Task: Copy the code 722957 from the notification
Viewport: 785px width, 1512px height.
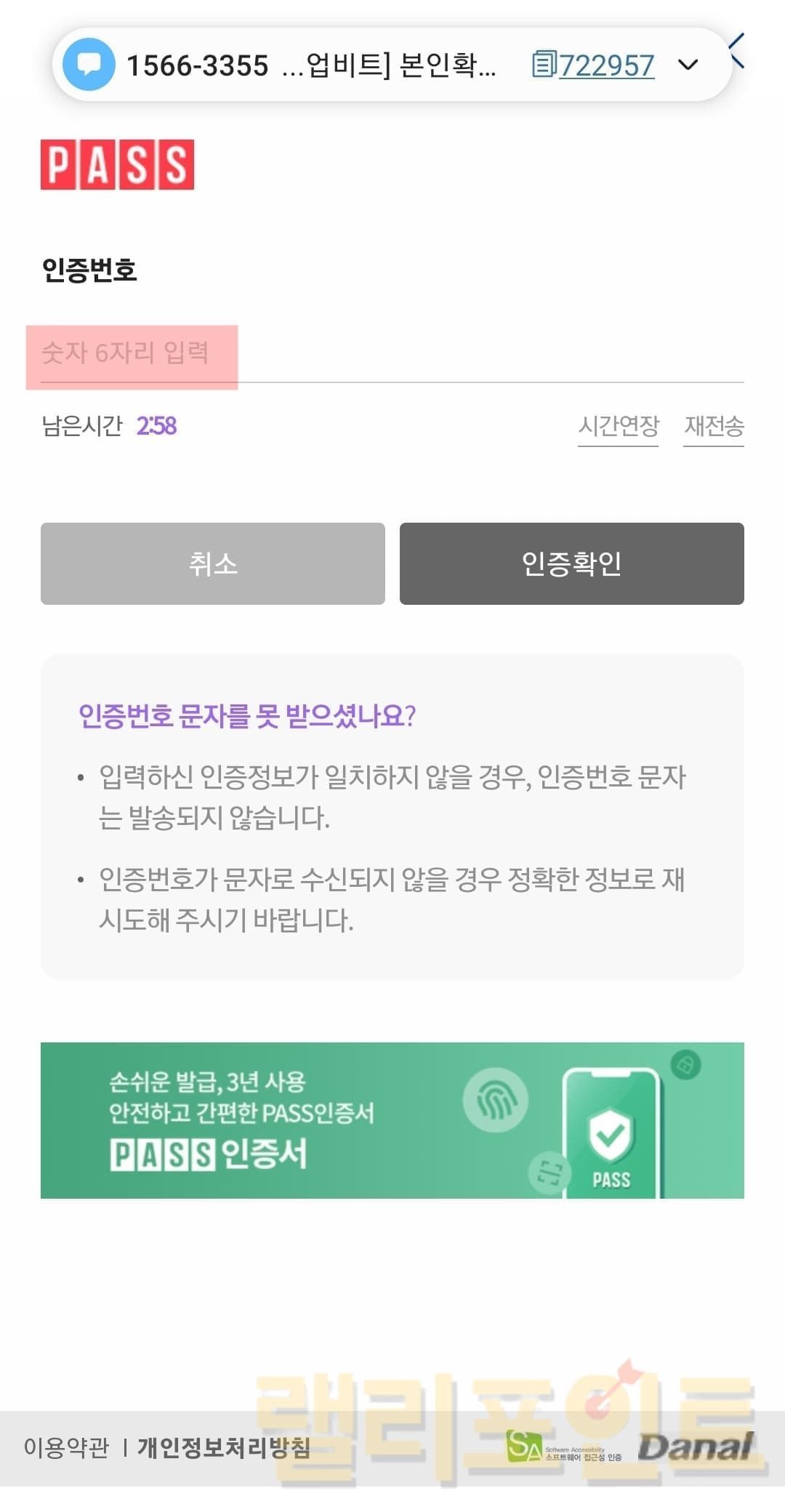Action: [x=594, y=65]
